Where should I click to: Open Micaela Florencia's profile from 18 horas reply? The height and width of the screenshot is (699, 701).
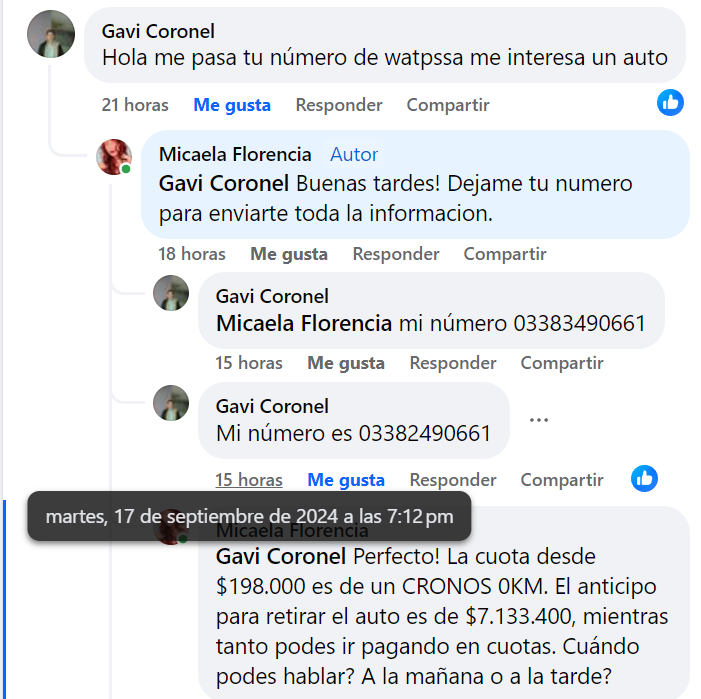pyautogui.click(x=235, y=154)
